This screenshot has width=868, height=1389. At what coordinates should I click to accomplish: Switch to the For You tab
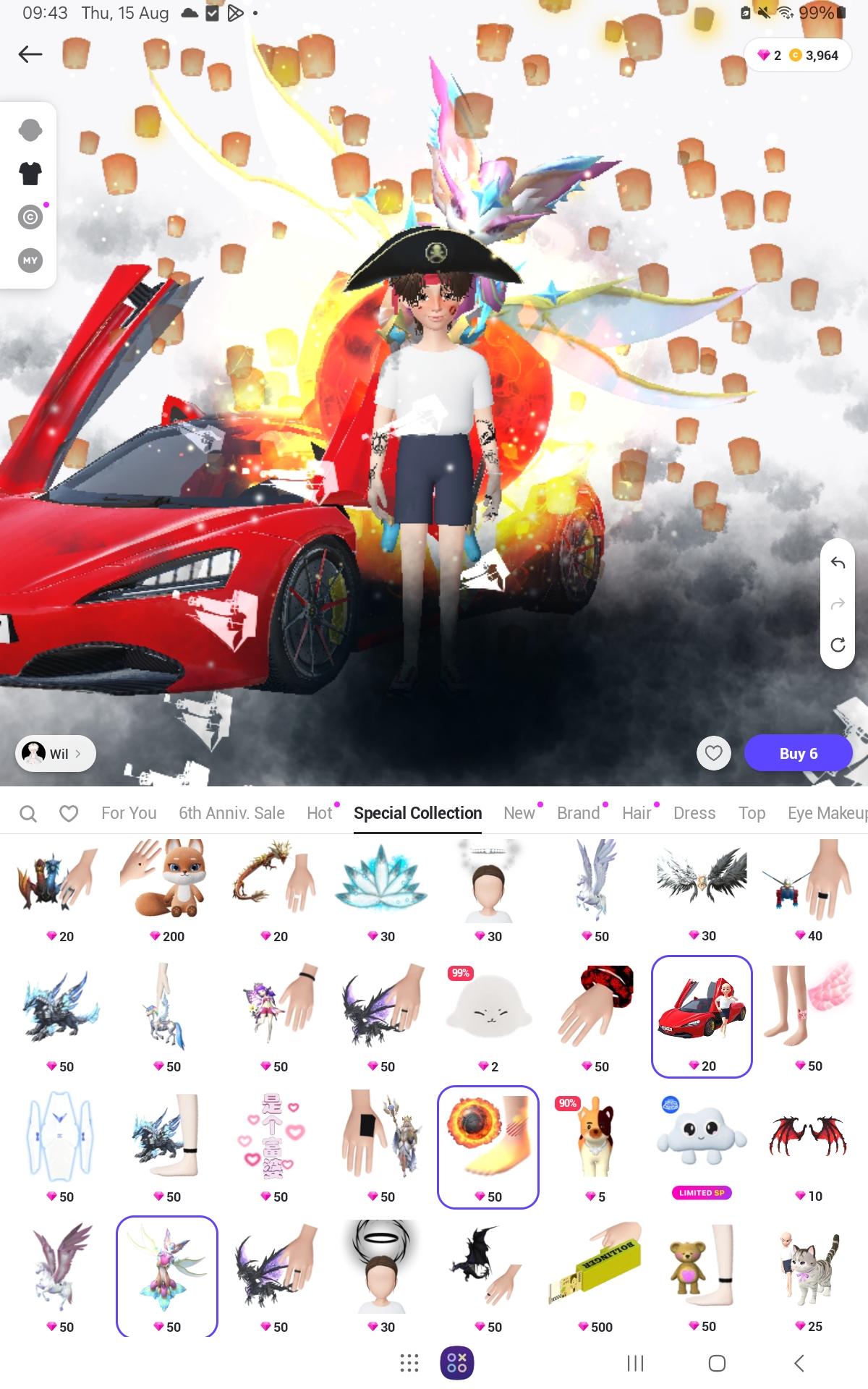(129, 813)
